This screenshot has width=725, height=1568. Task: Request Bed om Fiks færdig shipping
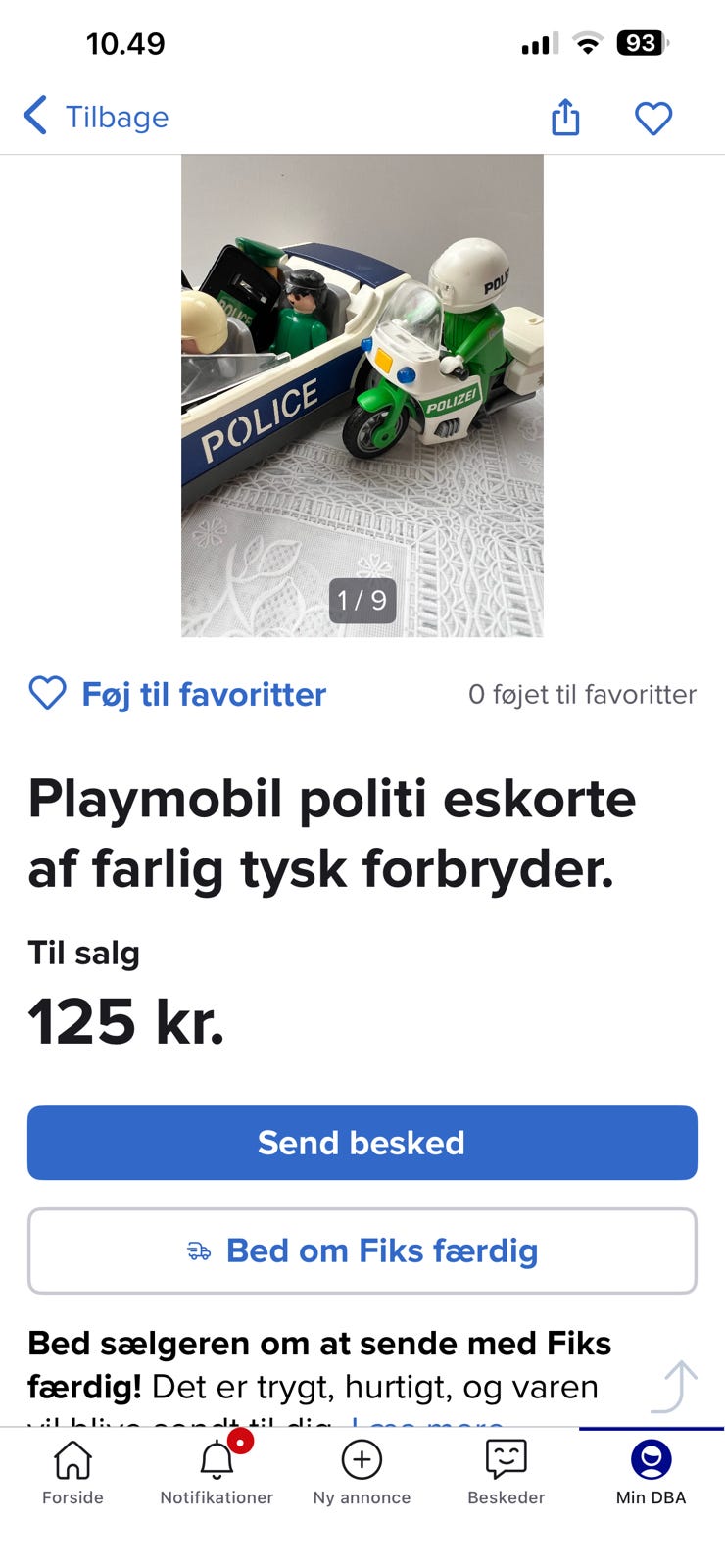click(x=362, y=1250)
